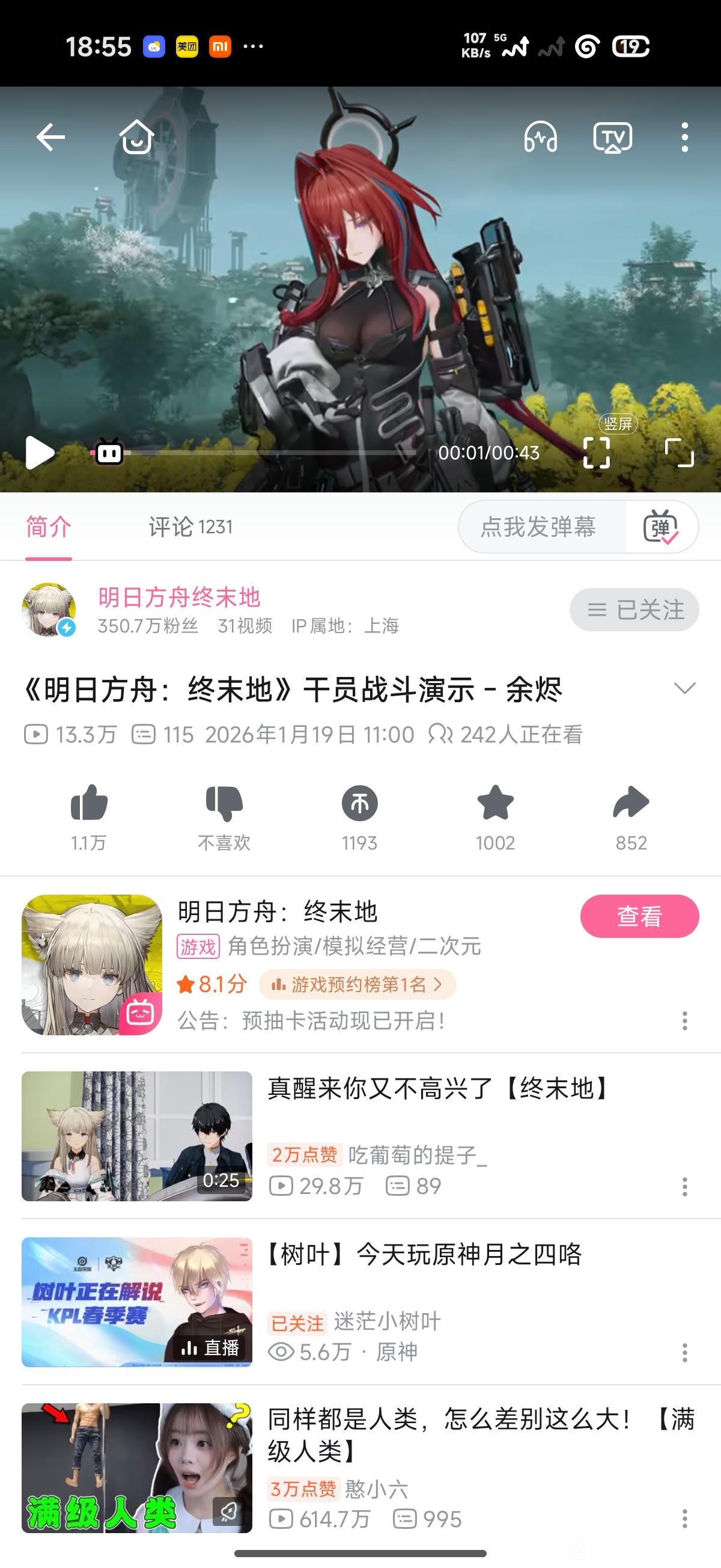Cast the video to TV
This screenshot has width=721, height=1568.
click(612, 136)
